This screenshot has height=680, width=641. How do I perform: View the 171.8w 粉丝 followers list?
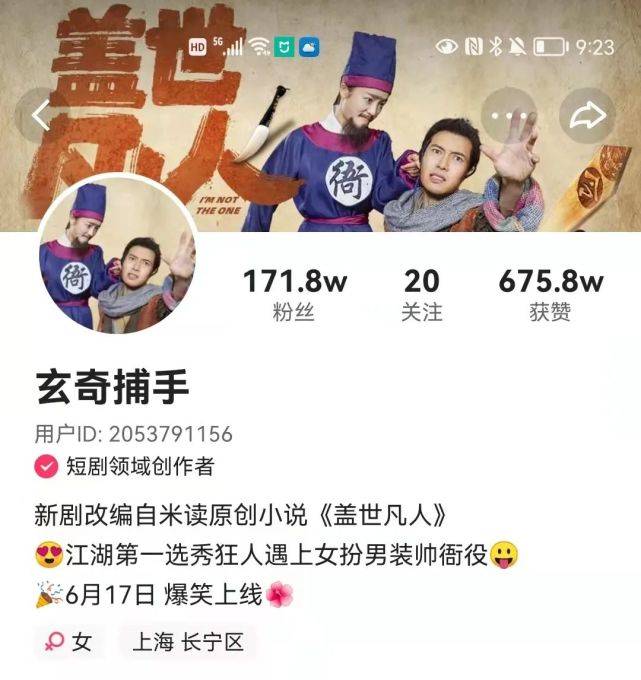(x=294, y=295)
